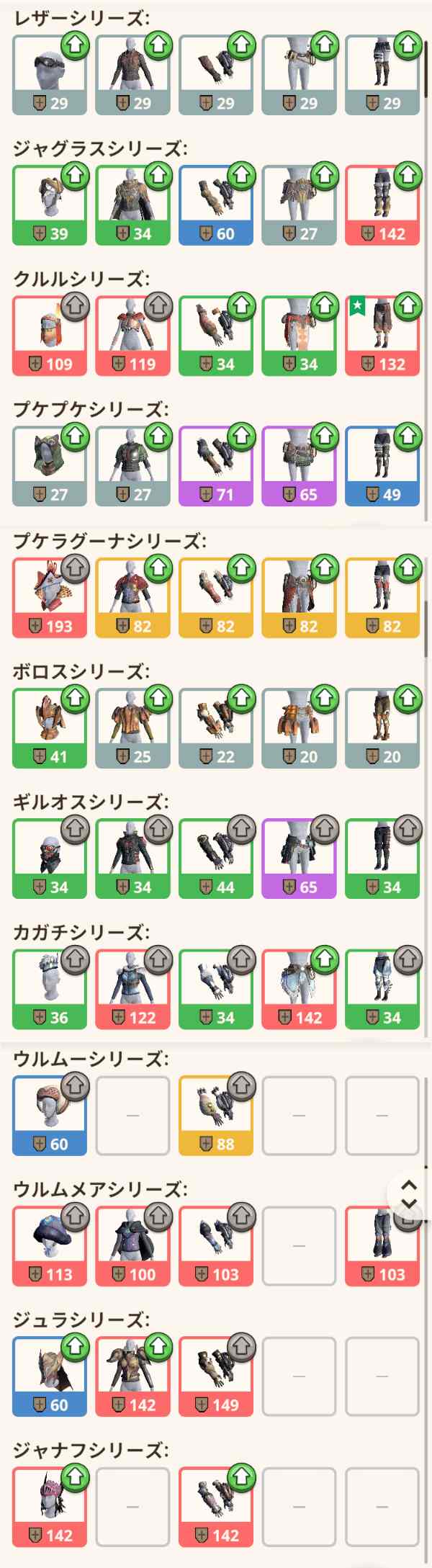Viewport: 432px width, 1568px height.
Task: Open the ウルムメア helmet 113 tile
Action: click(x=49, y=1246)
